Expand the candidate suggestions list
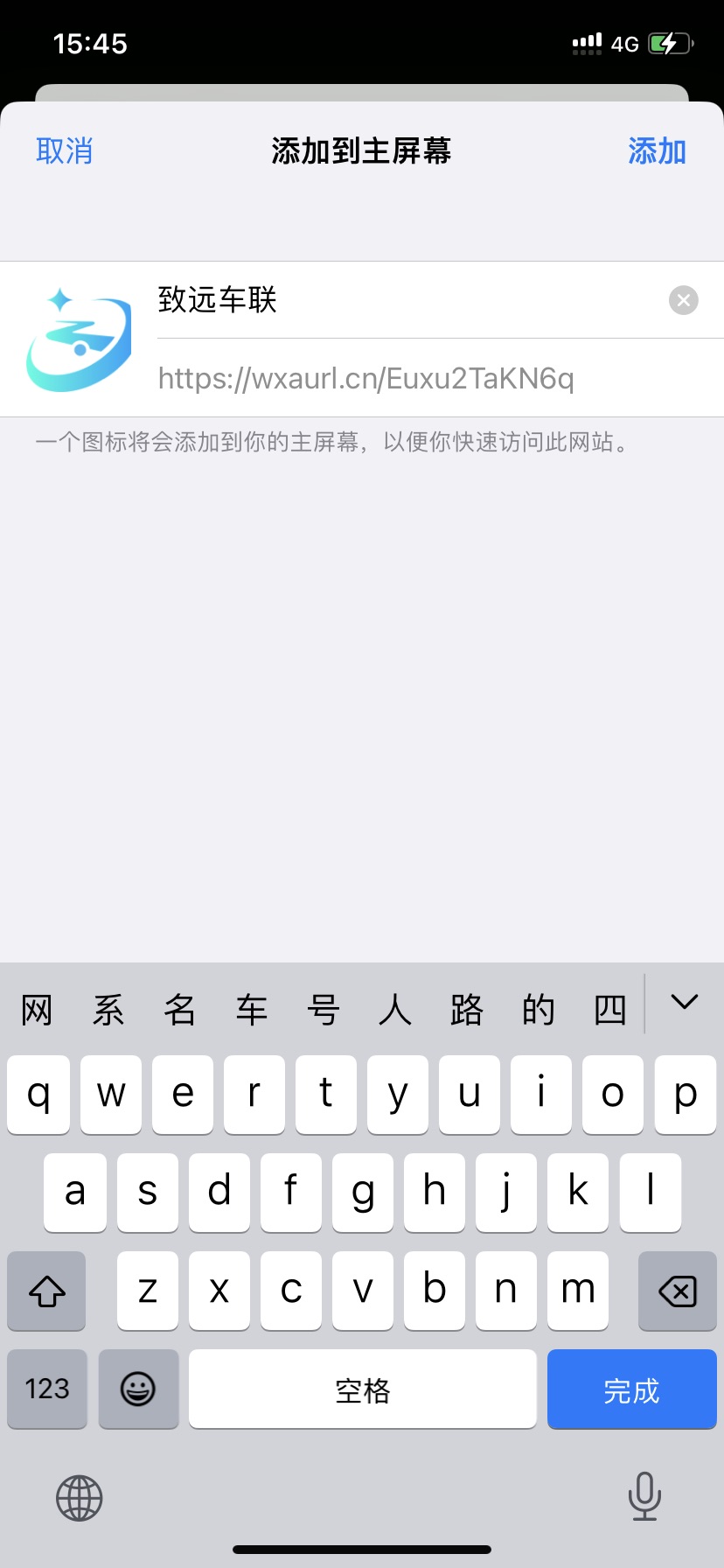The width and height of the screenshot is (724, 1568). coord(684,1003)
